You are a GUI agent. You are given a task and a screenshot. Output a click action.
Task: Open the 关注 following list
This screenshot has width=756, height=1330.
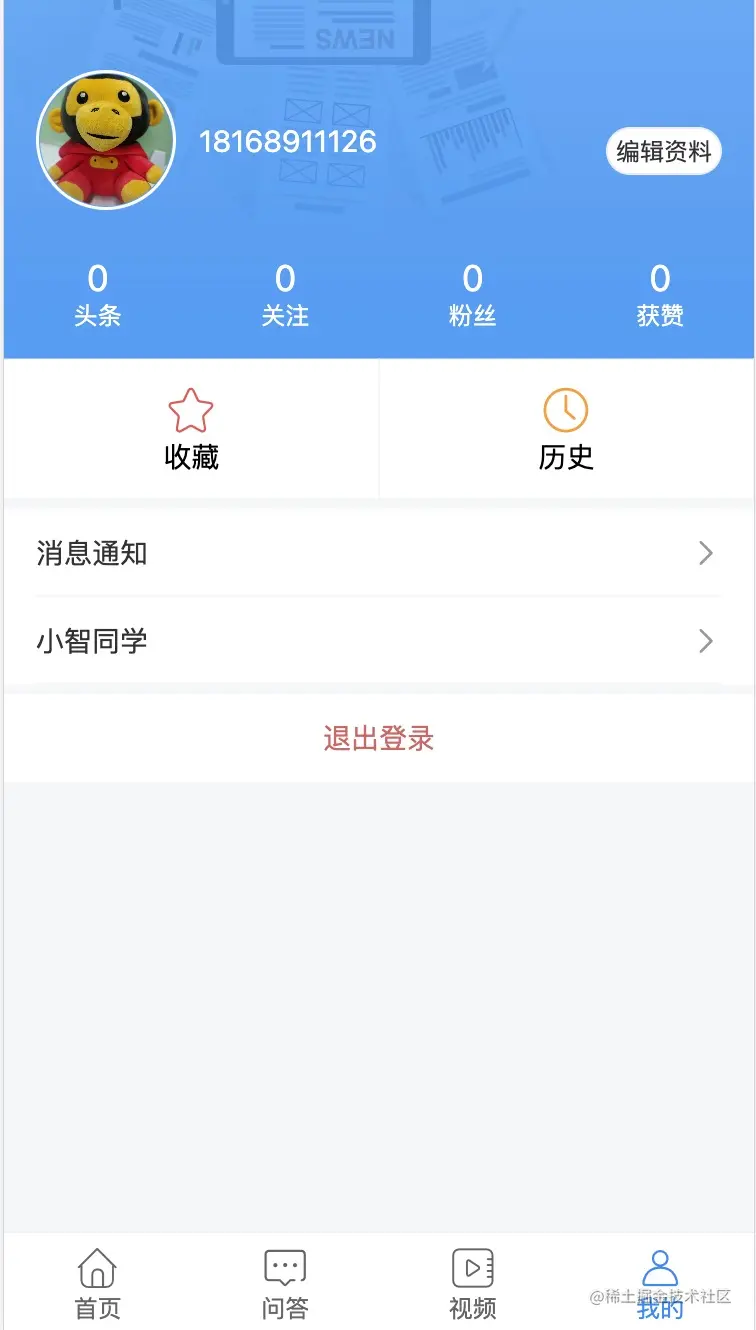285,295
